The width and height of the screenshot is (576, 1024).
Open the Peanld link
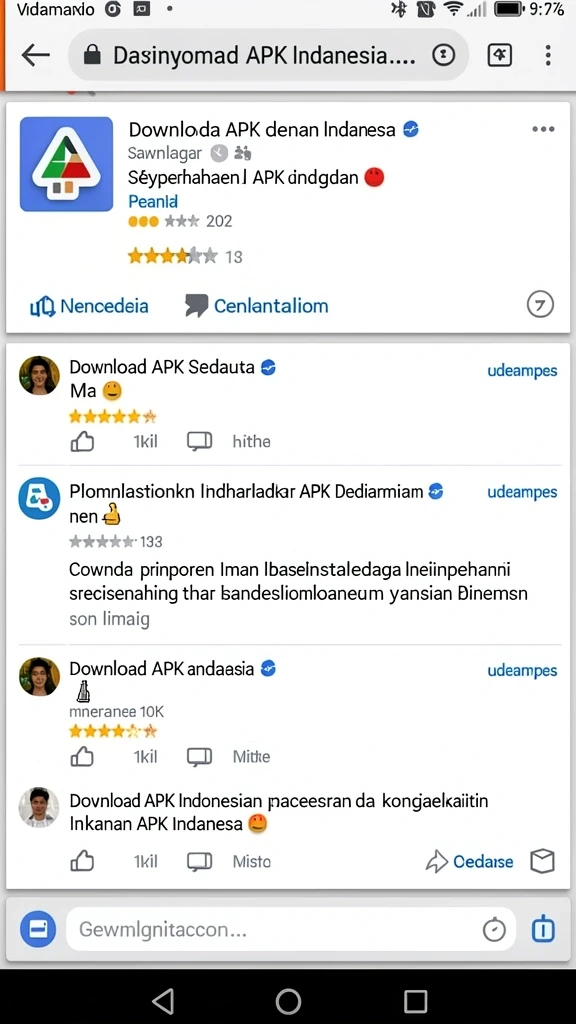pos(153,201)
